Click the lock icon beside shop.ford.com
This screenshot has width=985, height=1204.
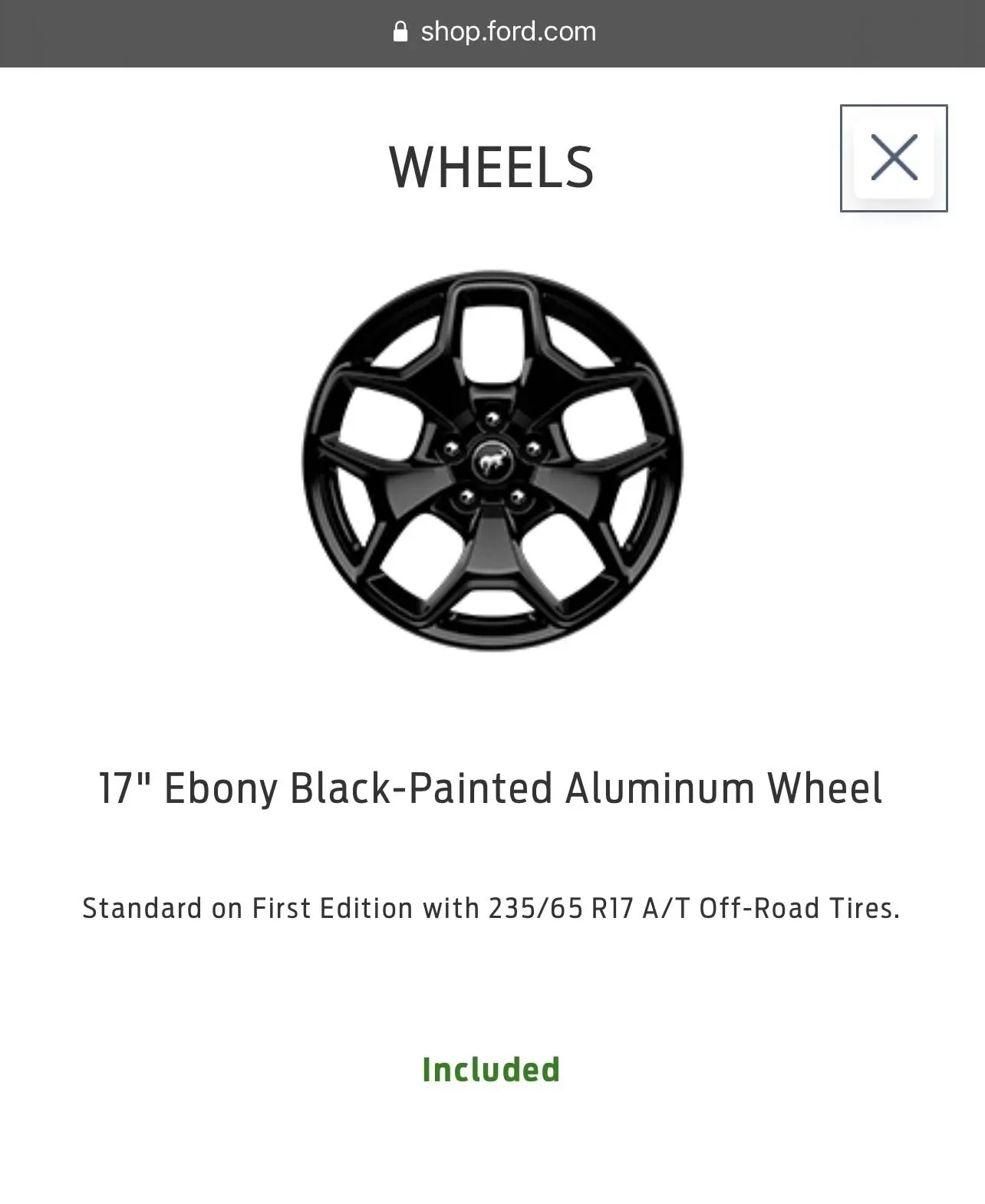401,31
